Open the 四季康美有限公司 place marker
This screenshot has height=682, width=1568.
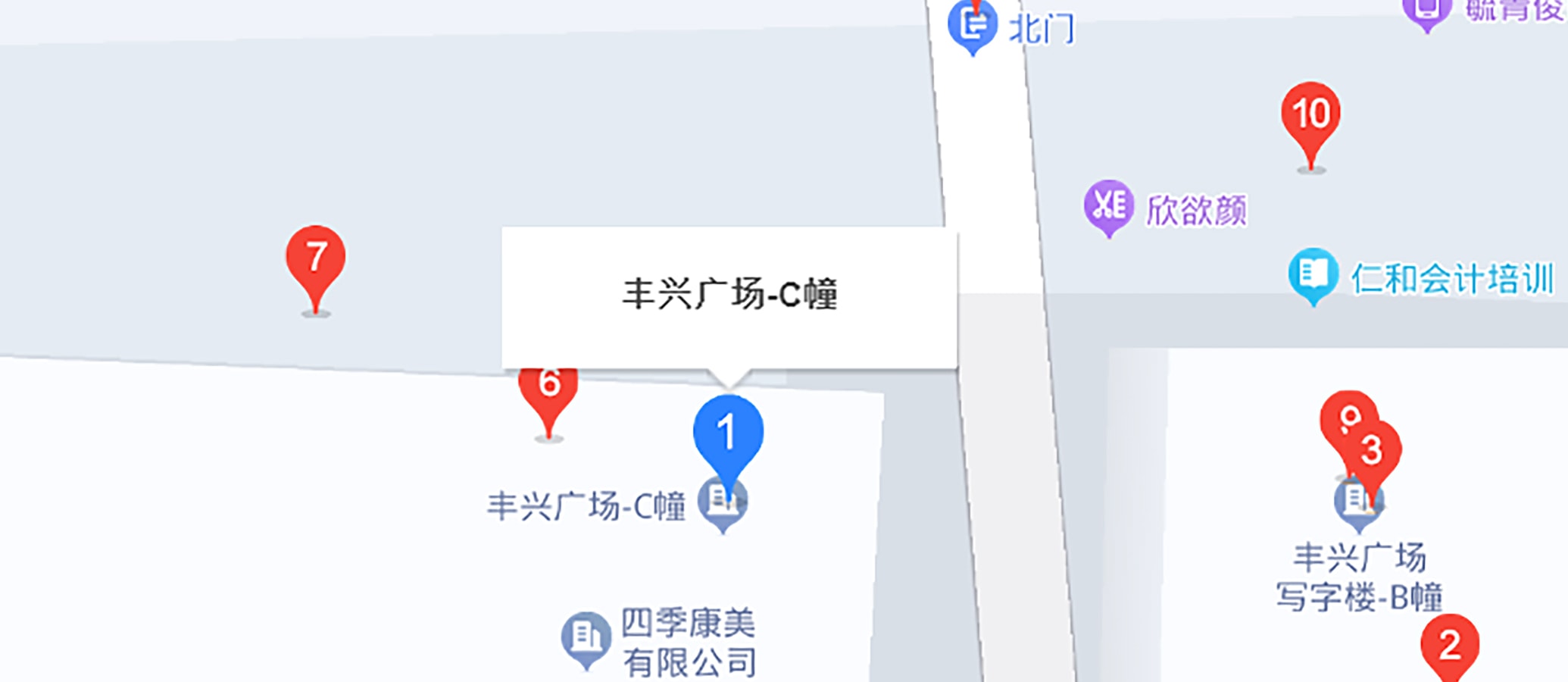[586, 637]
